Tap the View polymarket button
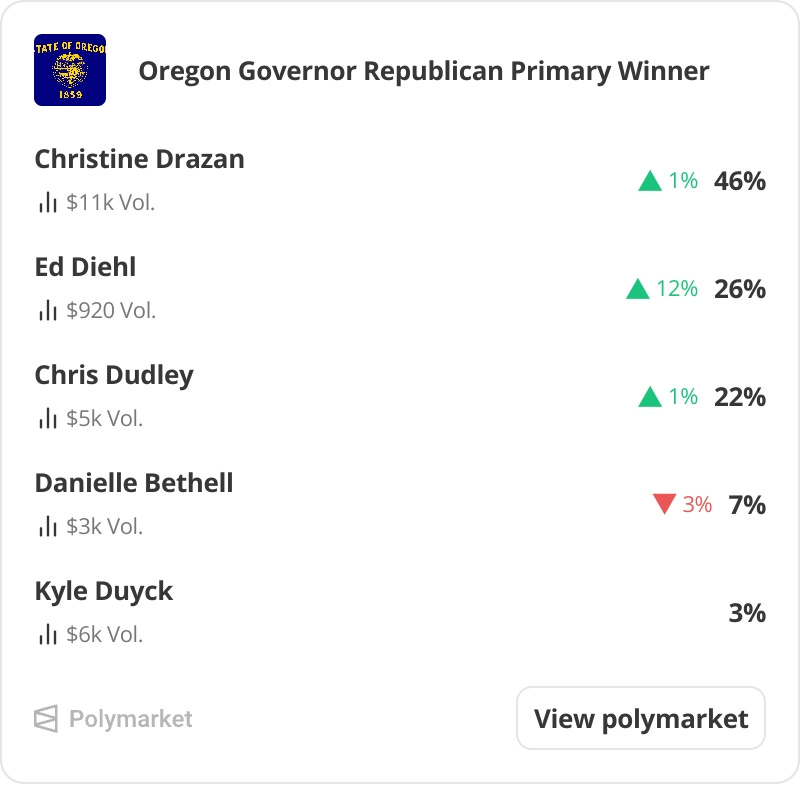800x792 pixels. (x=640, y=718)
